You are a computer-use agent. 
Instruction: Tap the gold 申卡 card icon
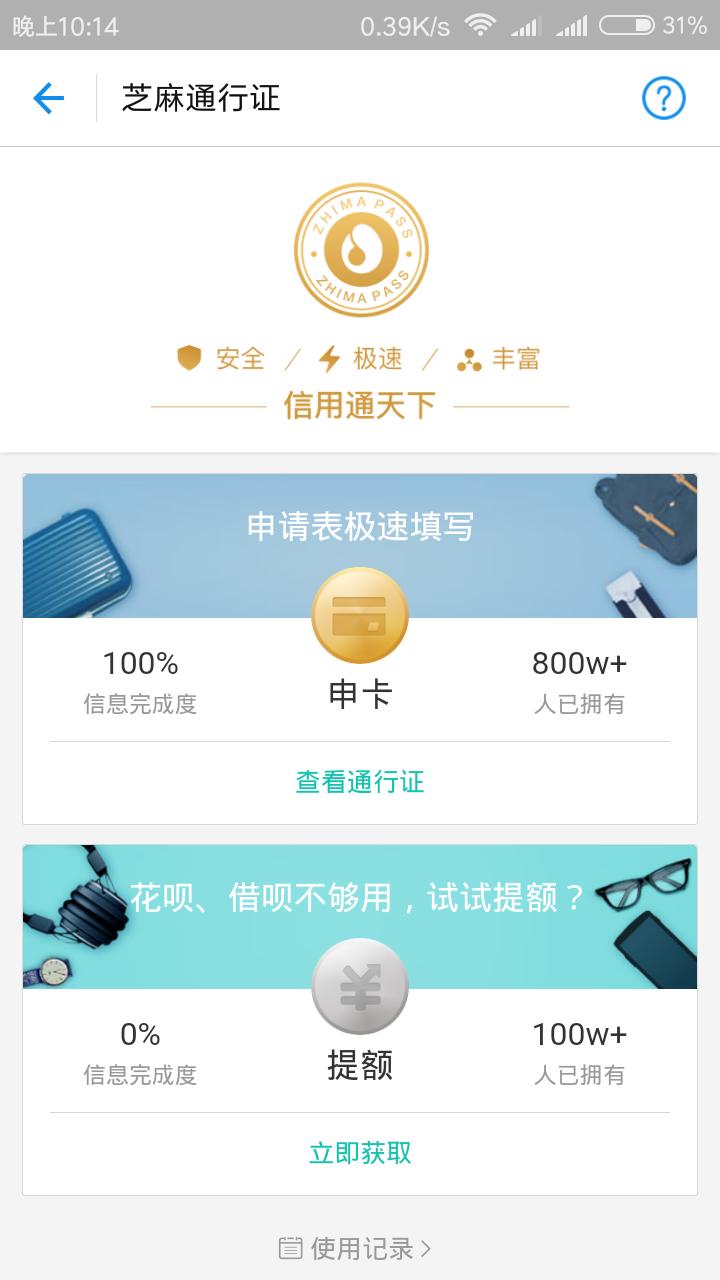coord(360,618)
